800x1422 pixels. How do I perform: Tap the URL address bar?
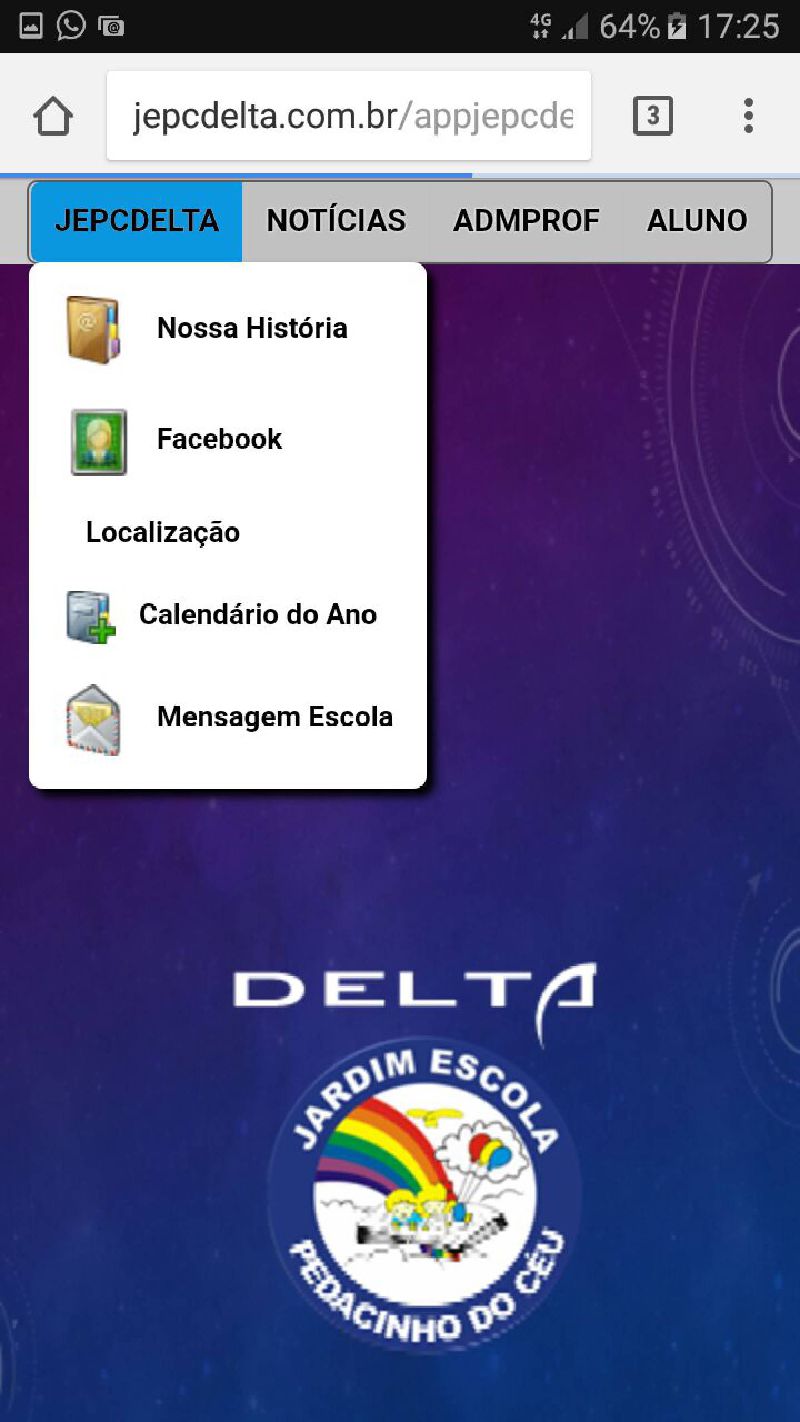tap(349, 116)
